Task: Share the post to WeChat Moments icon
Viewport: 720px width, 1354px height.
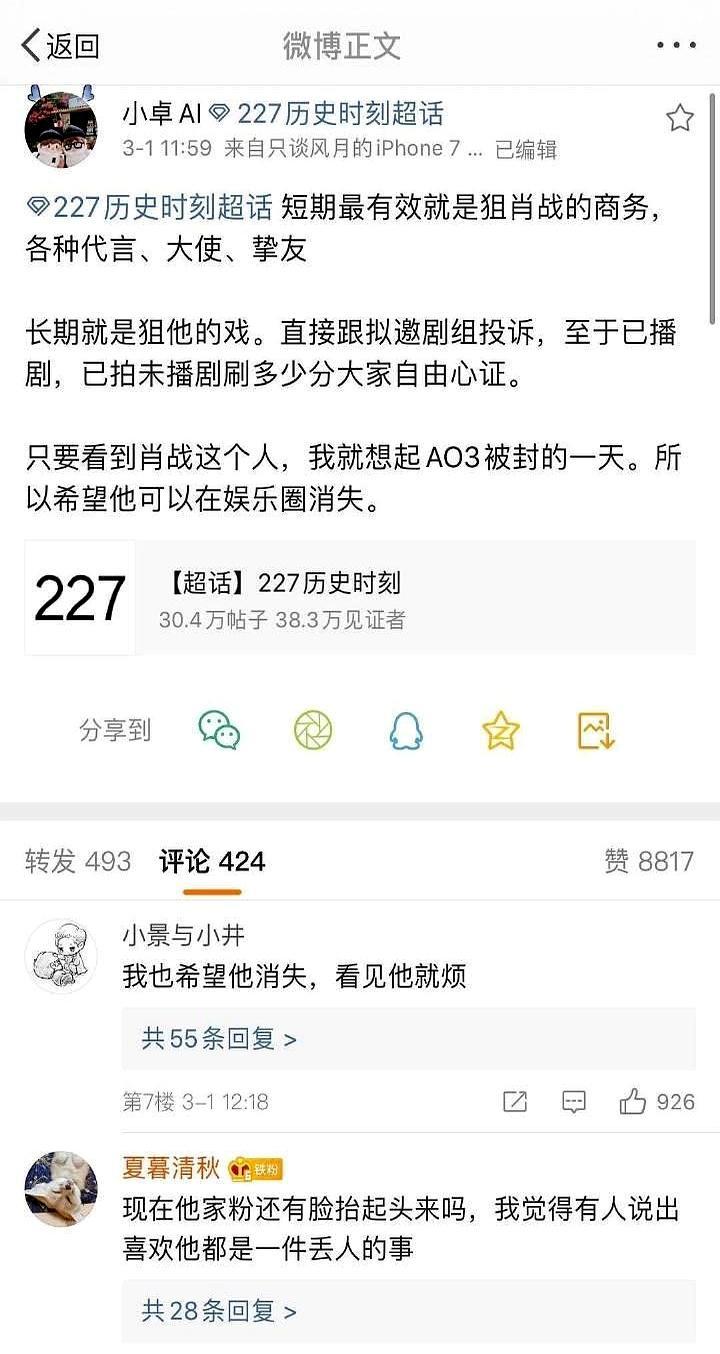Action: coord(313,731)
